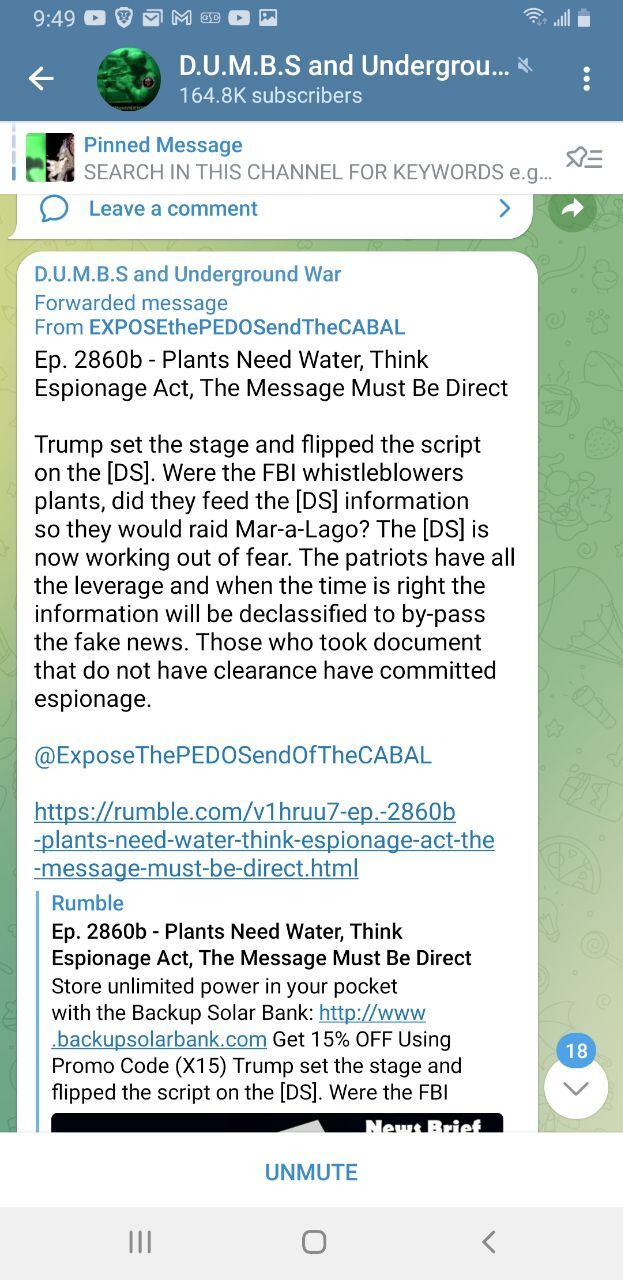623x1280 pixels.
Task: Open the channel info from the header title
Action: 343,79
